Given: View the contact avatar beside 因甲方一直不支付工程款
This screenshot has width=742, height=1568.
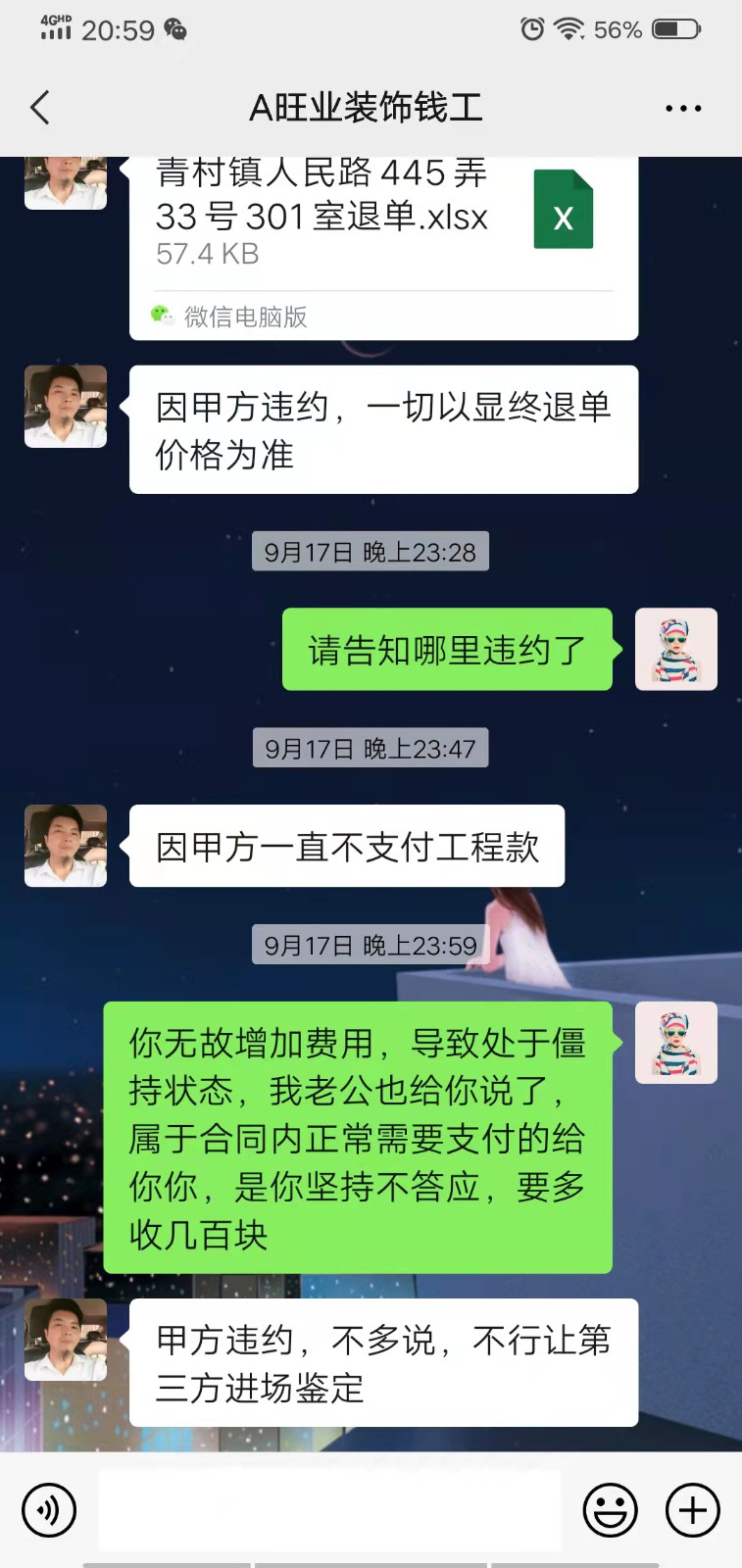Looking at the screenshot, I should 66,846.
